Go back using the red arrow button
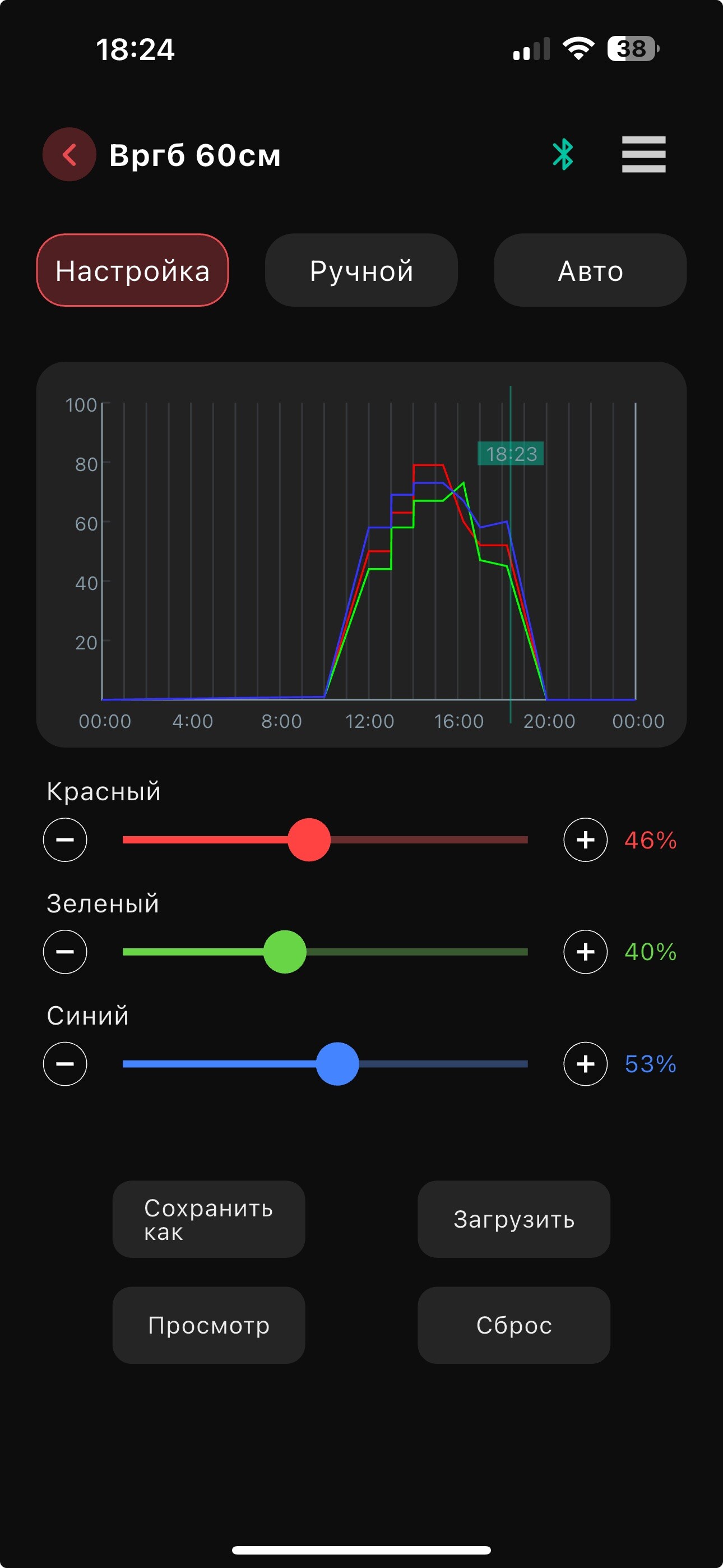 pyautogui.click(x=69, y=154)
